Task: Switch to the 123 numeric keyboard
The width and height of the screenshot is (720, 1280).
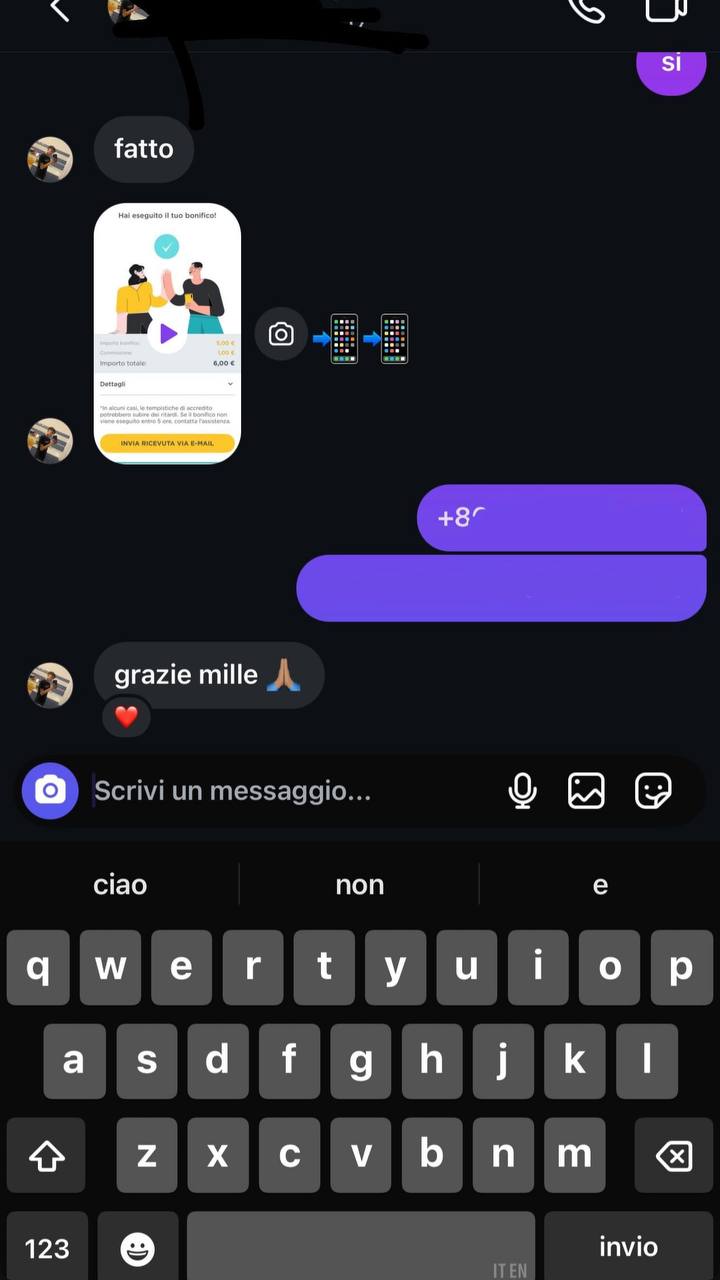Action: (x=47, y=1247)
